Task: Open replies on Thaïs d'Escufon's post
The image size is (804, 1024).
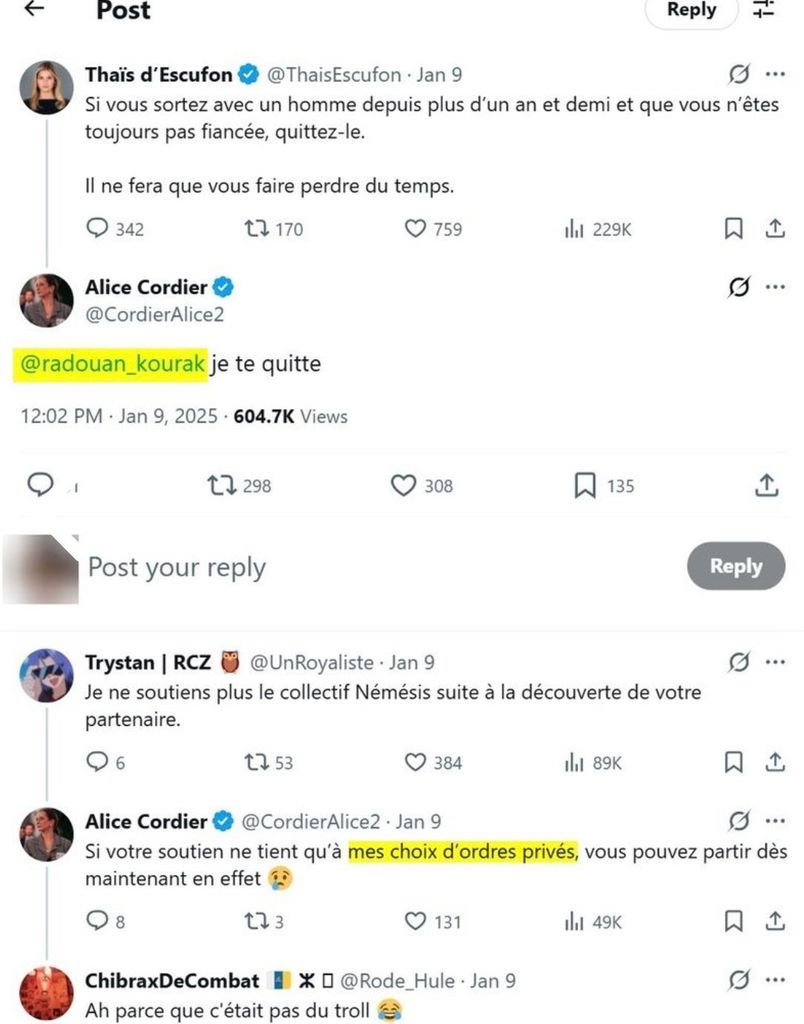Action: [x=97, y=229]
